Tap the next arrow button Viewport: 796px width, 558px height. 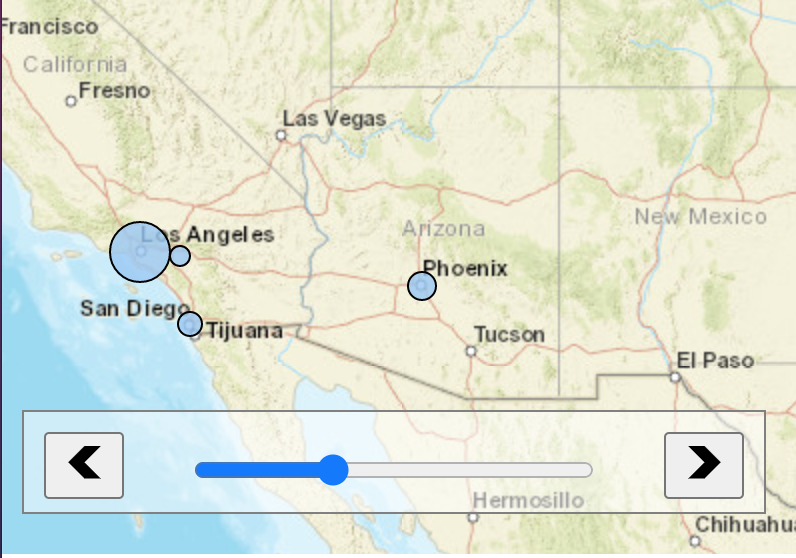click(x=704, y=465)
